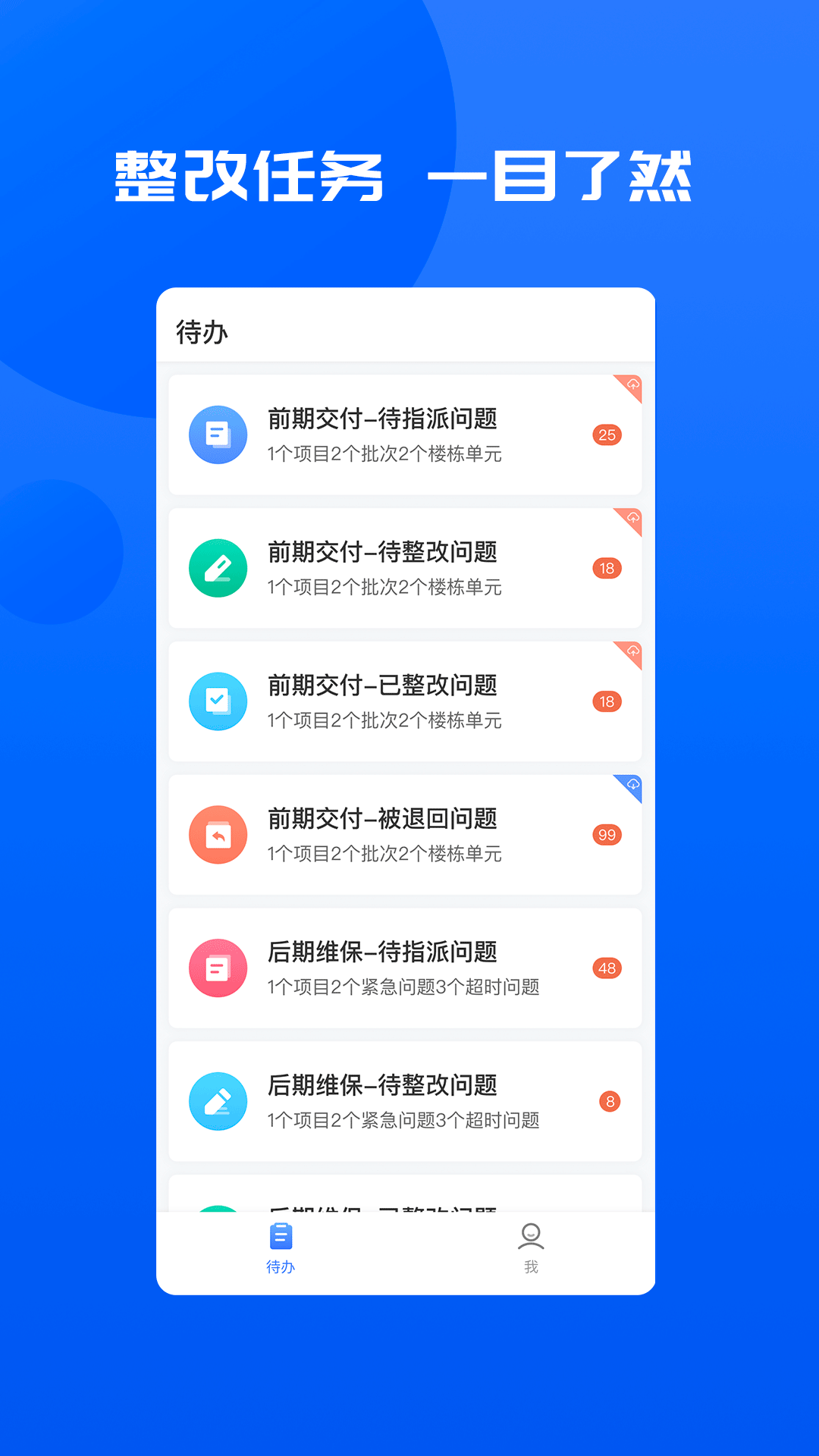Click the orange return icon for 前期交付-被退回问题
The width and height of the screenshot is (819, 1456).
(218, 834)
